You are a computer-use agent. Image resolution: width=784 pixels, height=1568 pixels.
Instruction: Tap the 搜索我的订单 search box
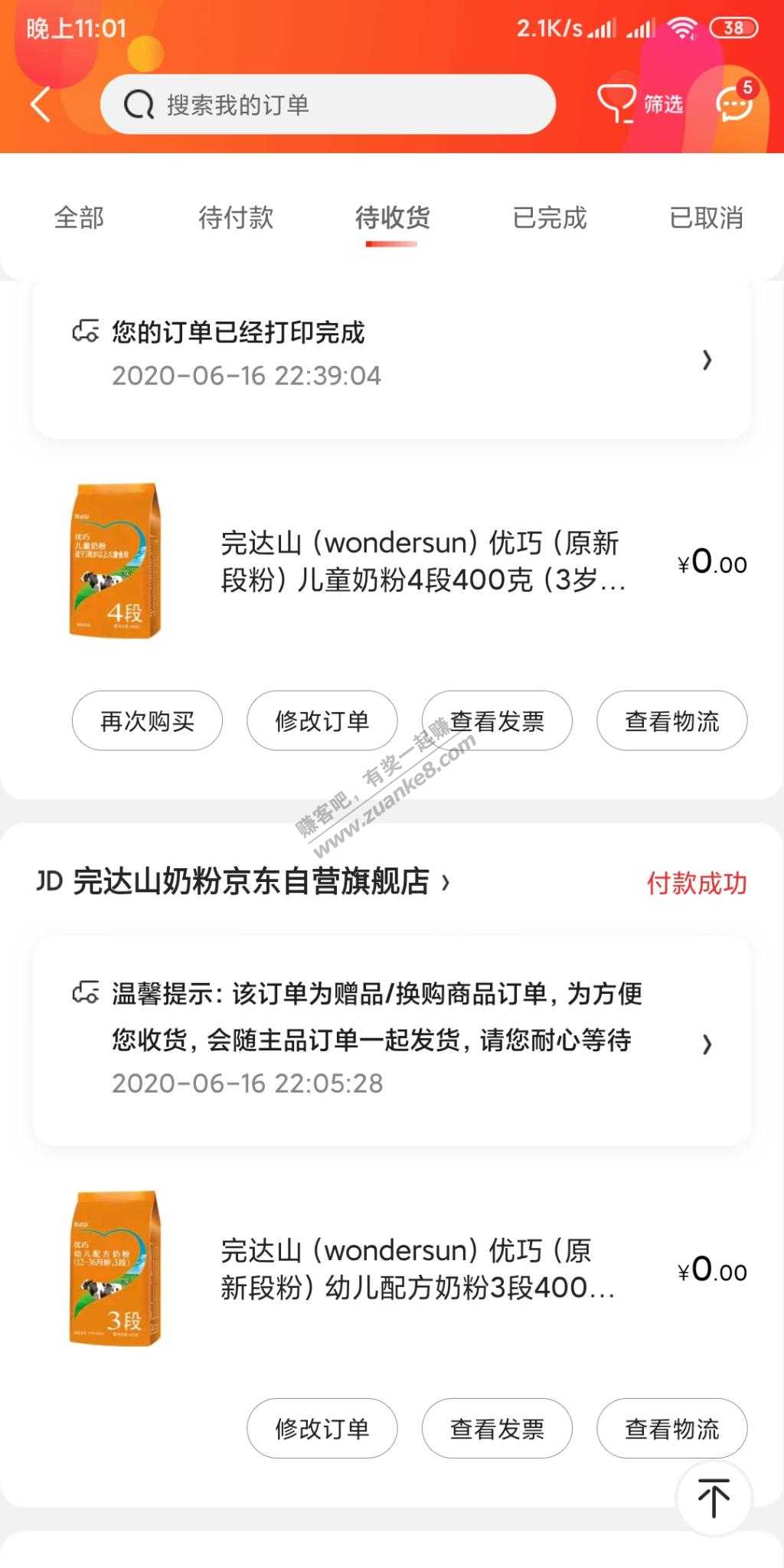coord(328,105)
